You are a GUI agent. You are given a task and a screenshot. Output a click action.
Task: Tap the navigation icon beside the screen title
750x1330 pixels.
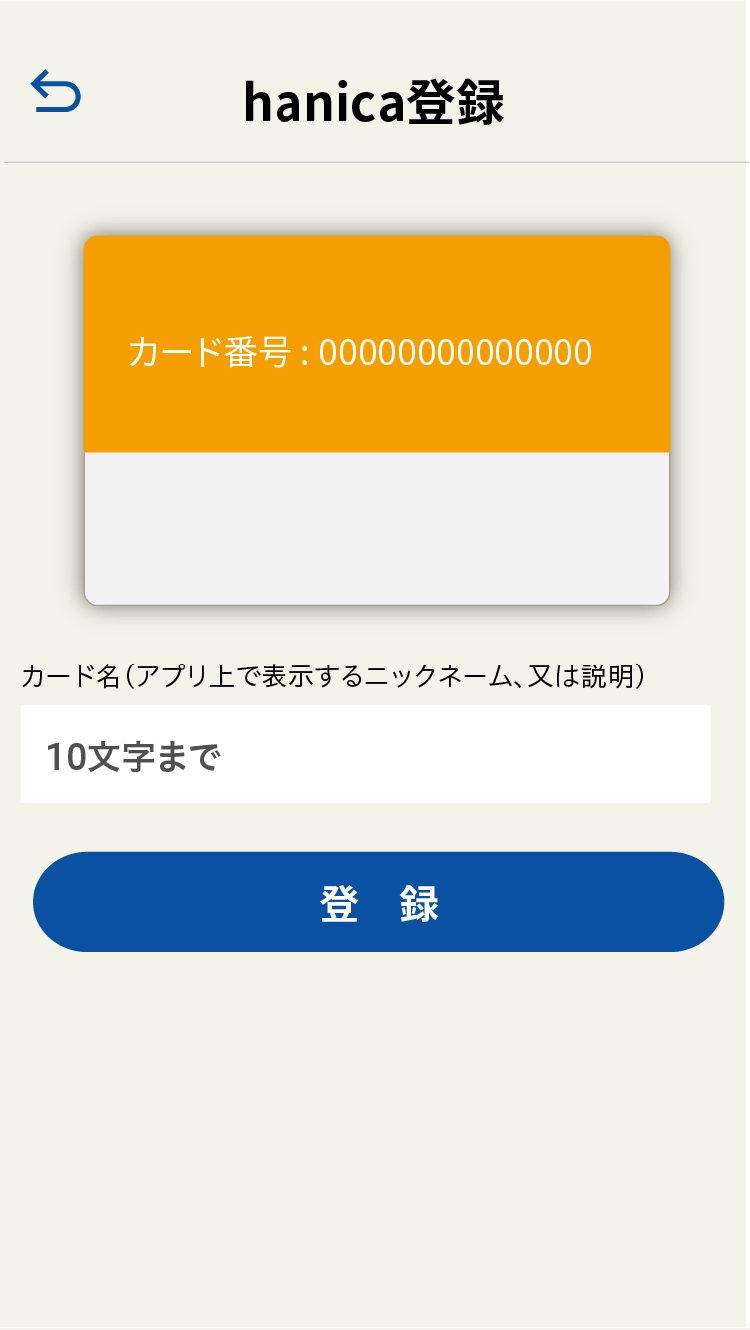pos(57,93)
